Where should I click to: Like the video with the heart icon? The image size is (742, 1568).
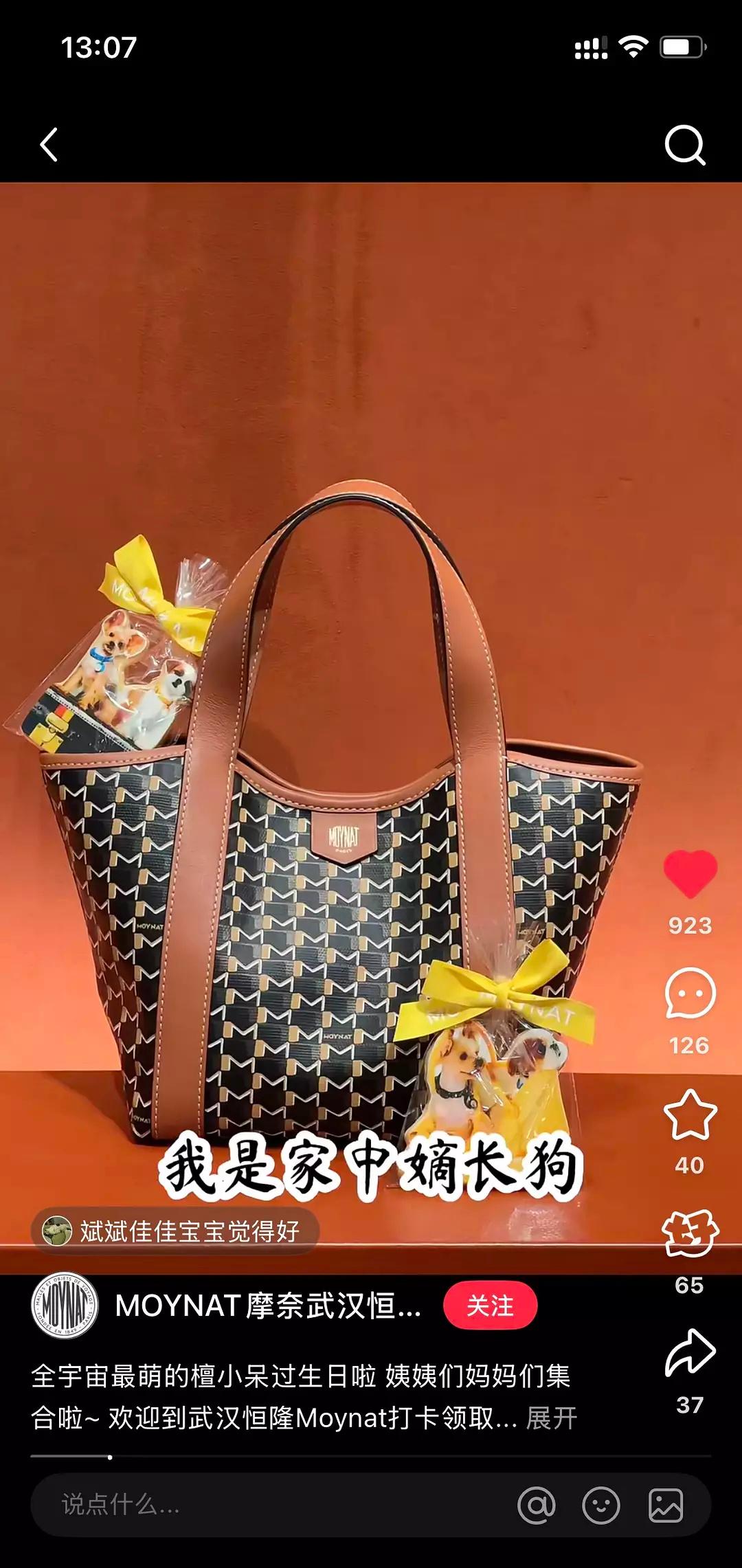pos(690,874)
